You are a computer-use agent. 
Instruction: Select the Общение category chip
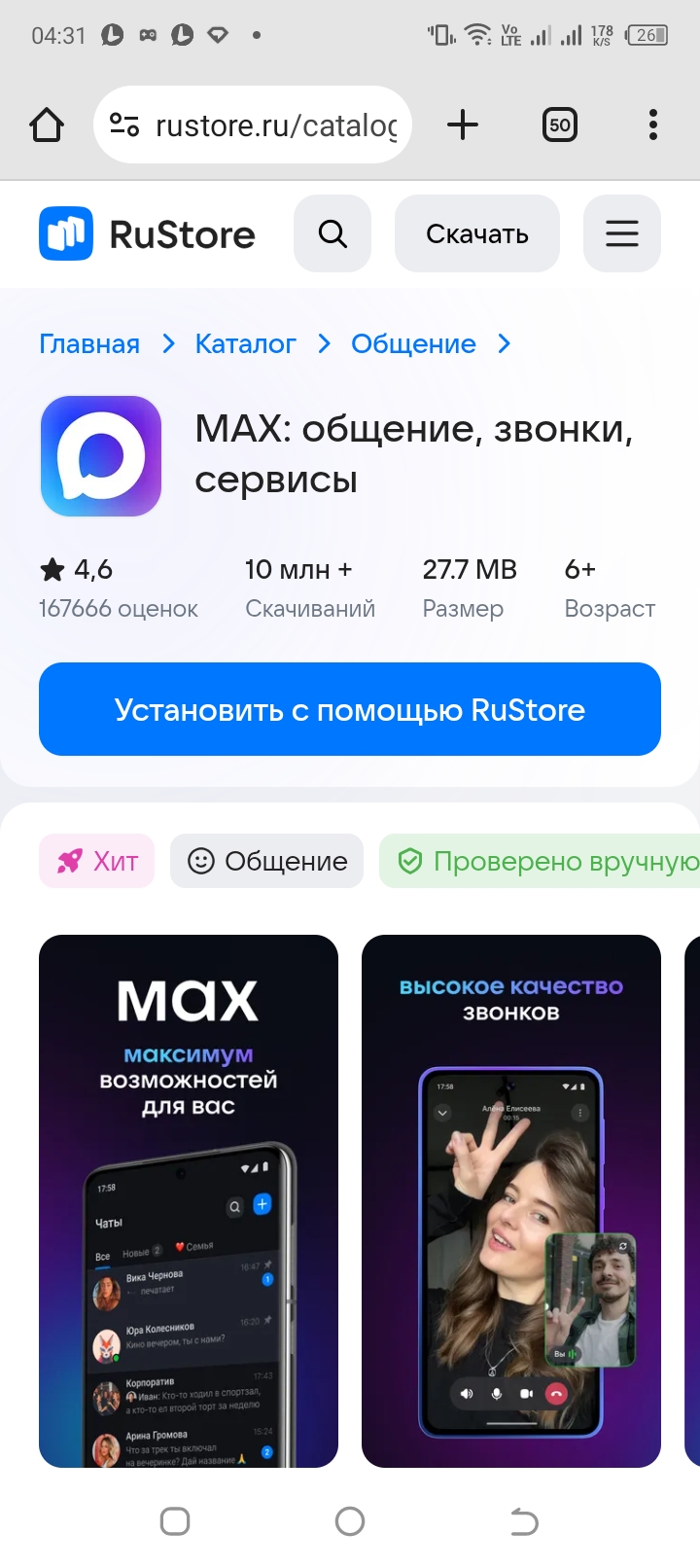click(266, 861)
